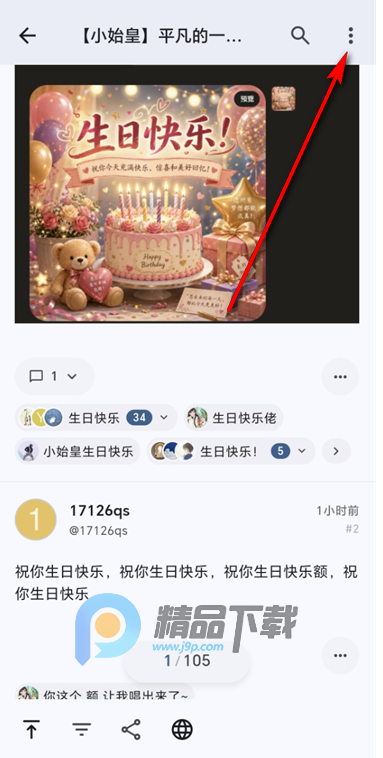Open more options on 17126qs's reply
The image size is (383, 758).
(340, 656)
